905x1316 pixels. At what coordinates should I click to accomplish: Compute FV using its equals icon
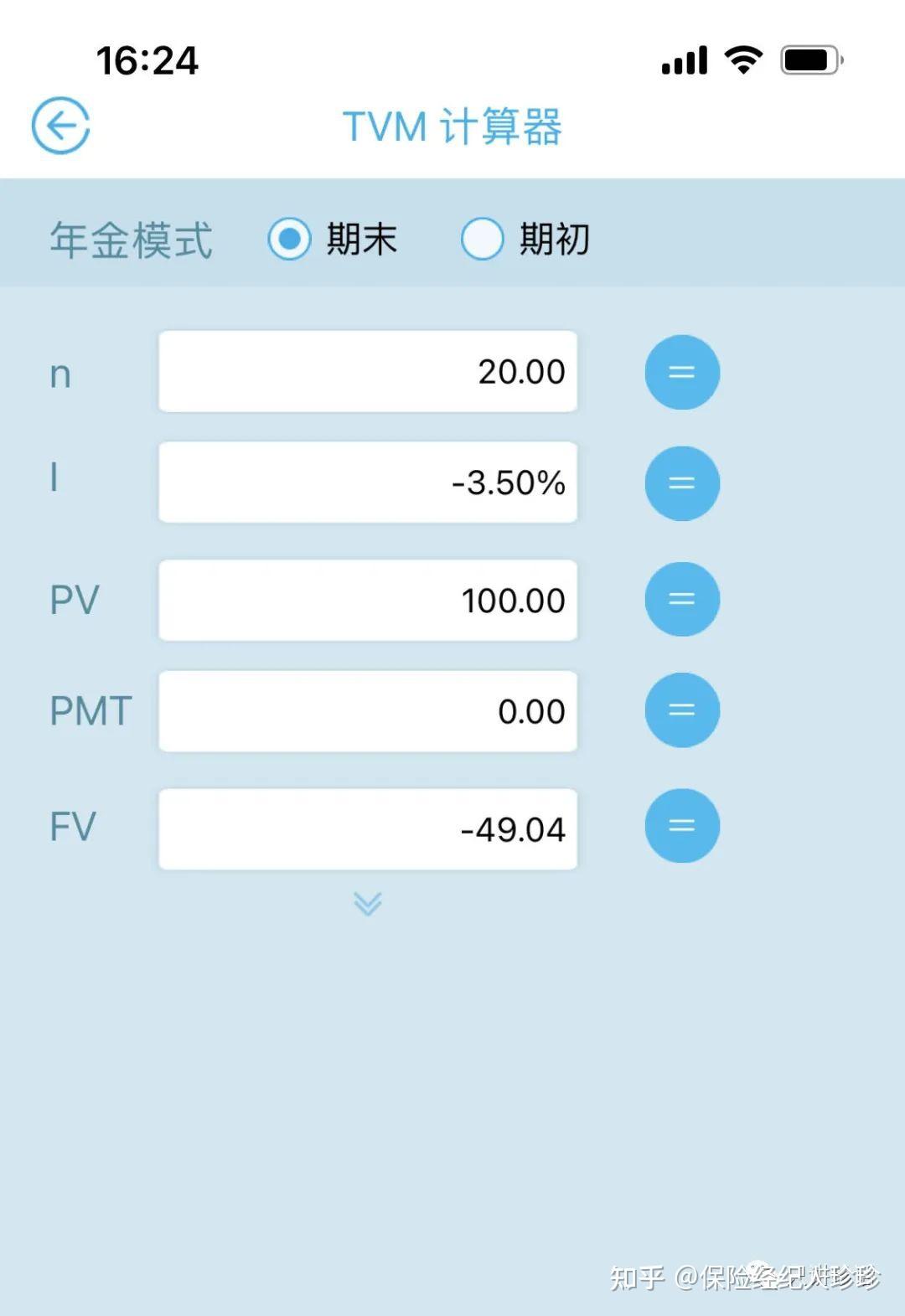(x=681, y=825)
